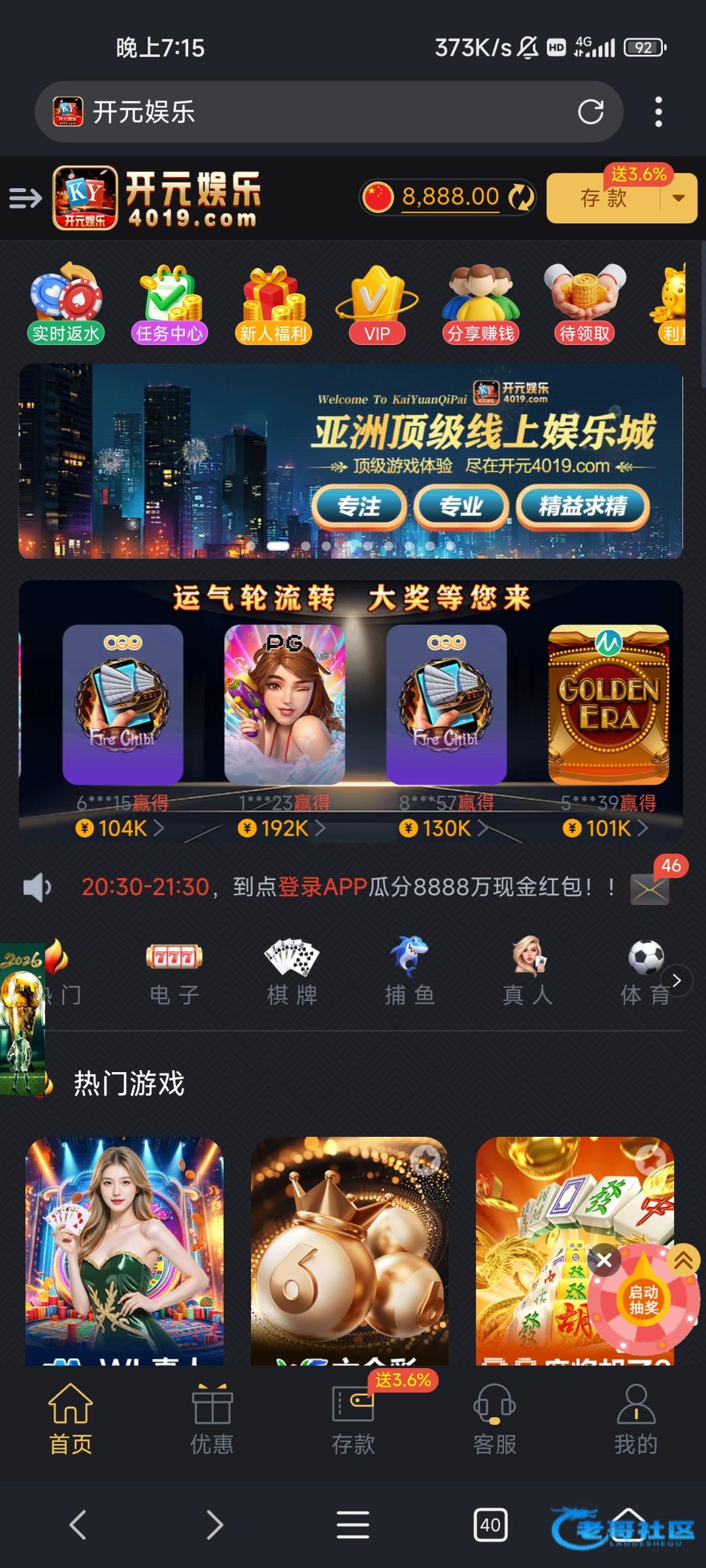Refresh the 8,888.00 balance
Screen dimensions: 706x1568
coord(521,197)
